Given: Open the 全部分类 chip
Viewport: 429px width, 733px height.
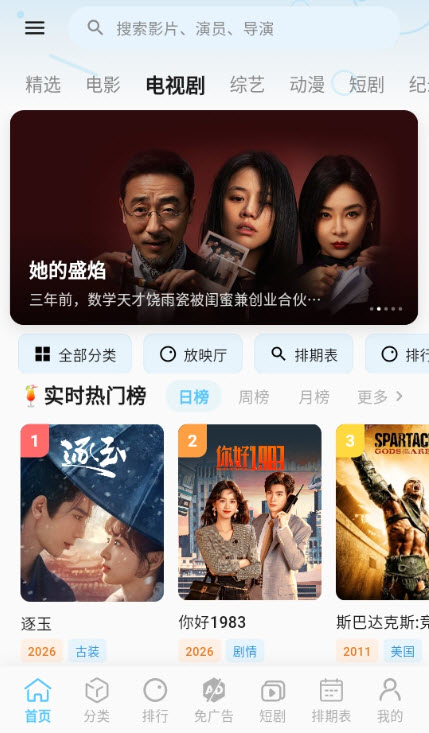Looking at the screenshot, I should [x=75, y=354].
